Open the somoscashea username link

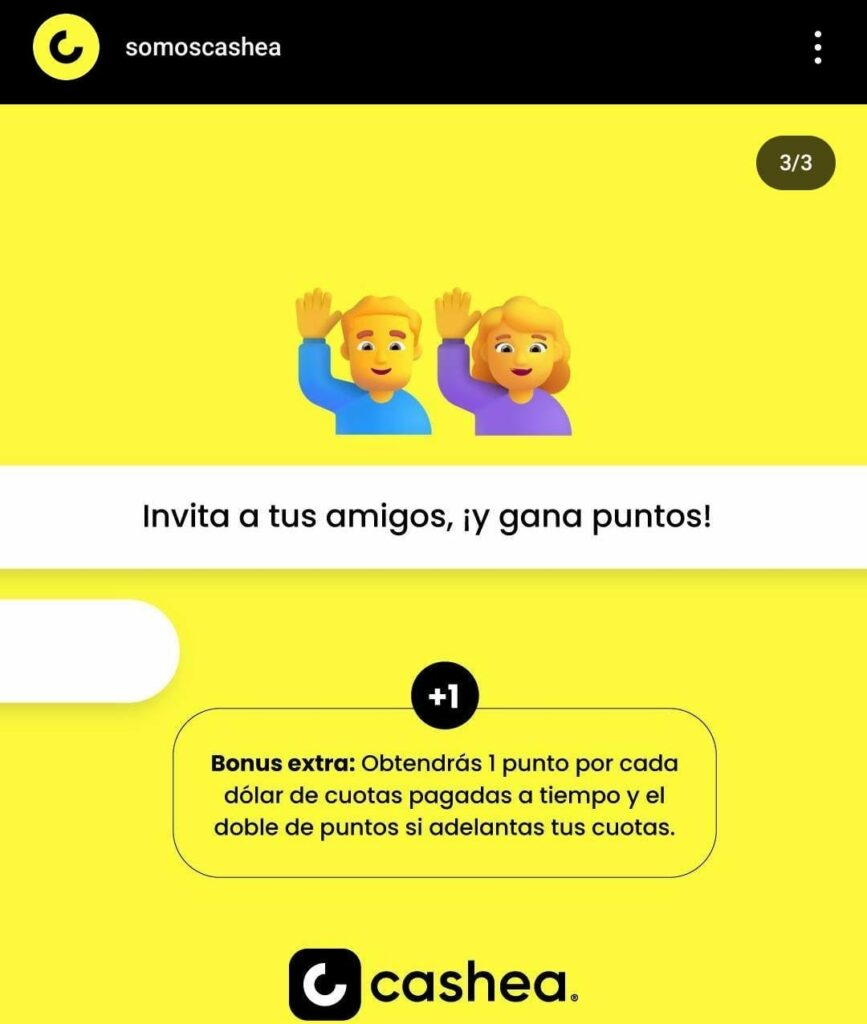tap(203, 48)
